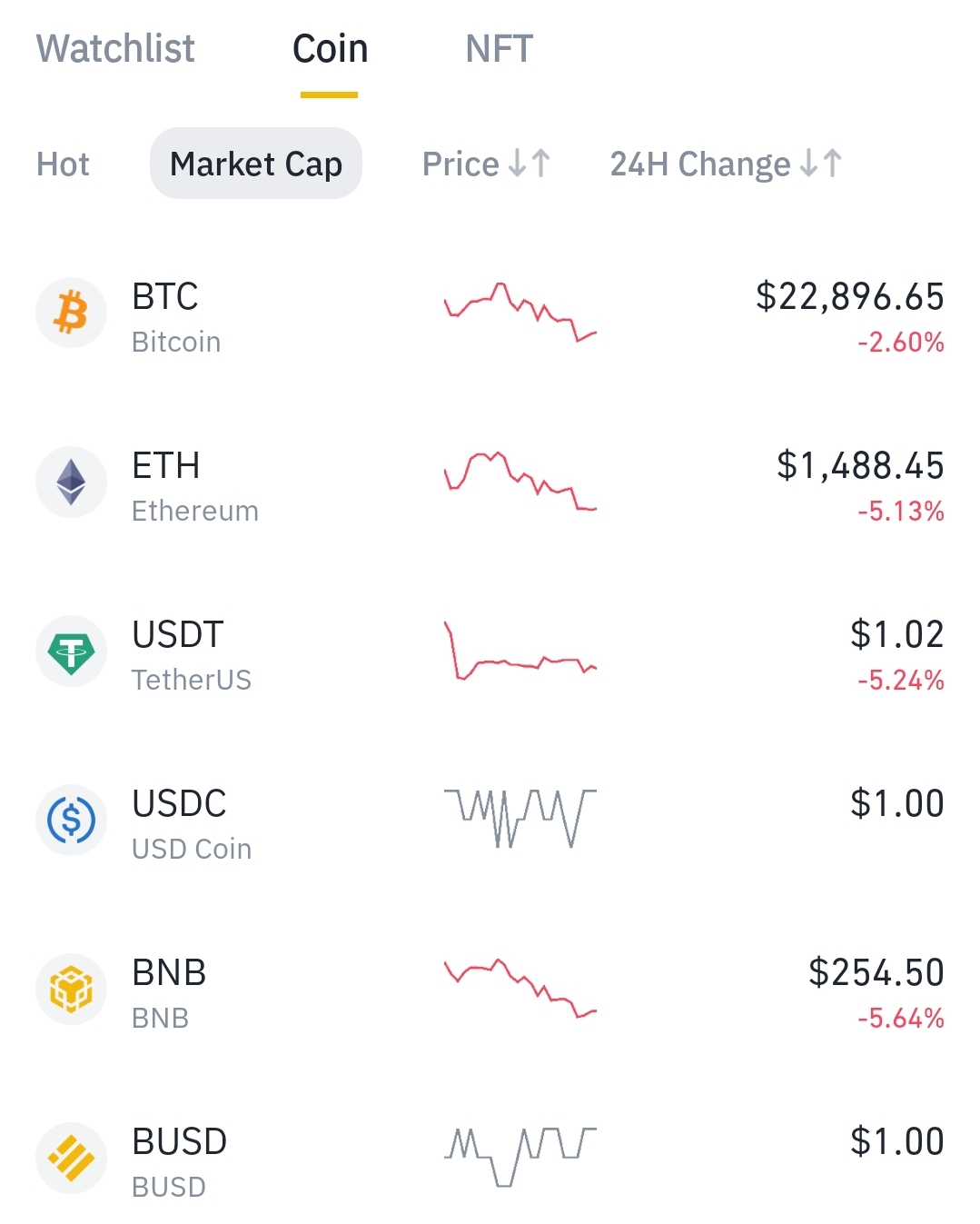Sort coins by 24H Change

(726, 164)
